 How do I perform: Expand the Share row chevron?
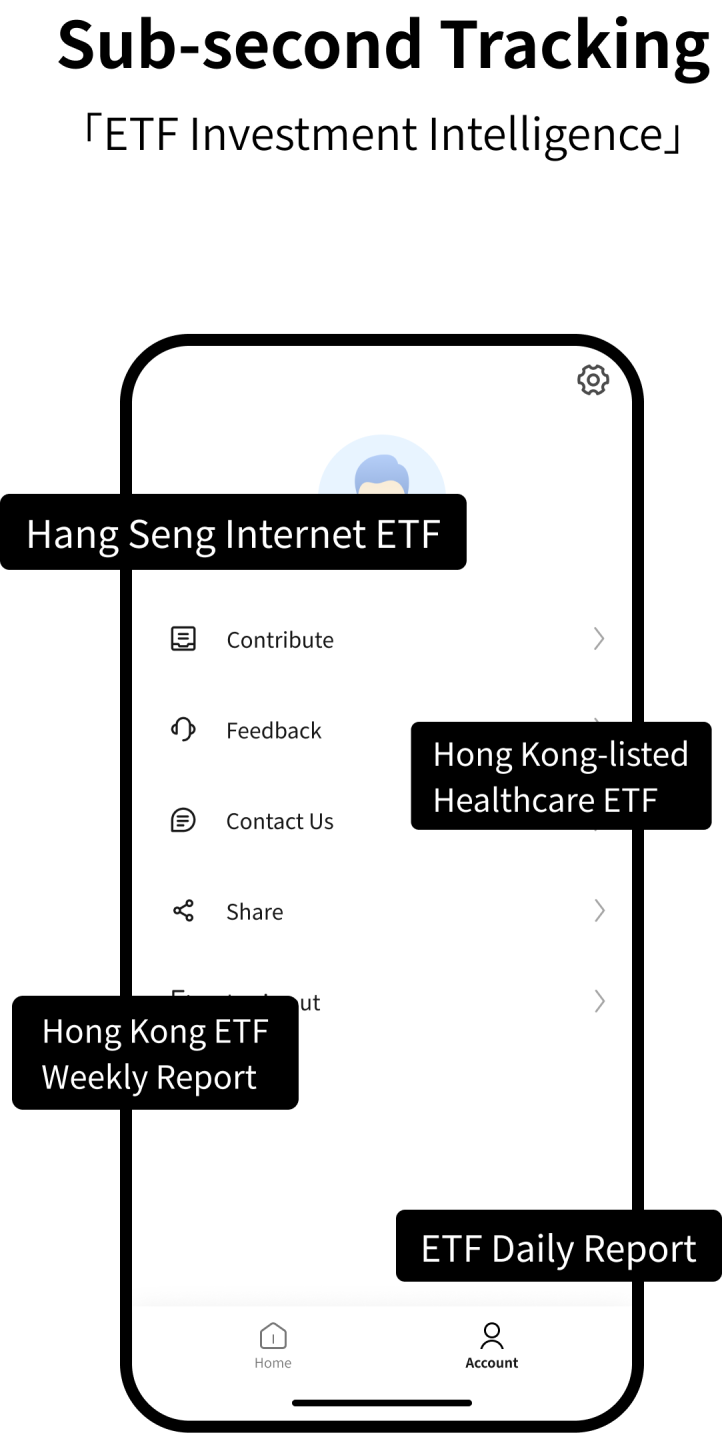[x=598, y=910]
